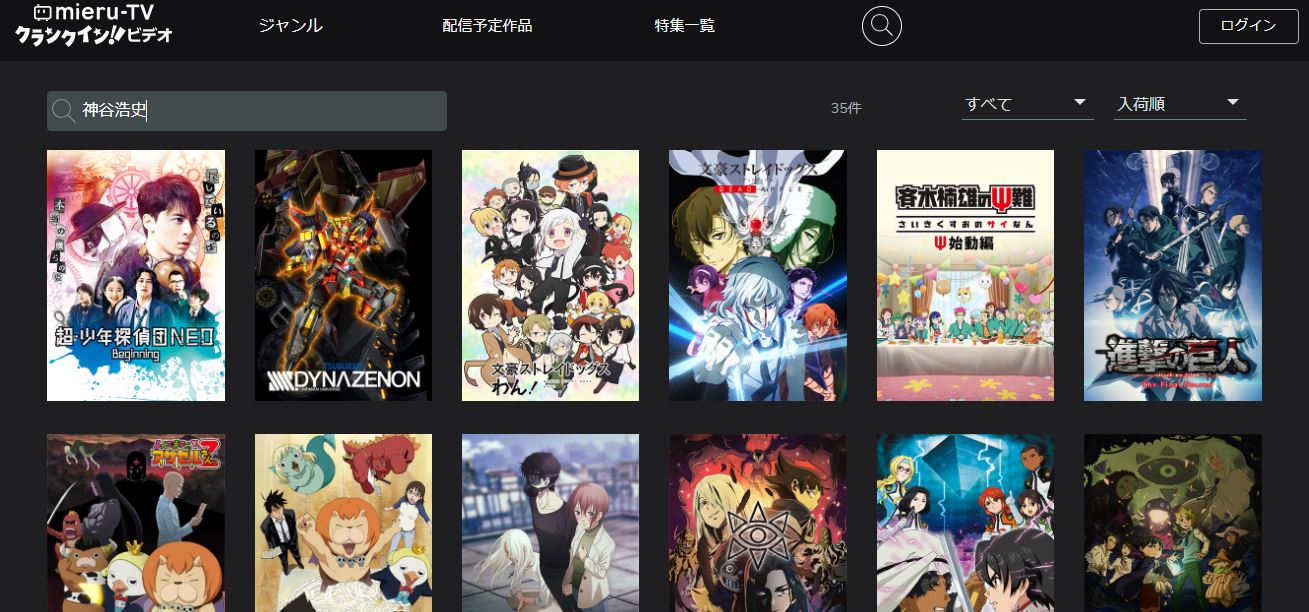Expand the すべて filter dropdown
This screenshot has width=1309, height=612.
point(1027,104)
